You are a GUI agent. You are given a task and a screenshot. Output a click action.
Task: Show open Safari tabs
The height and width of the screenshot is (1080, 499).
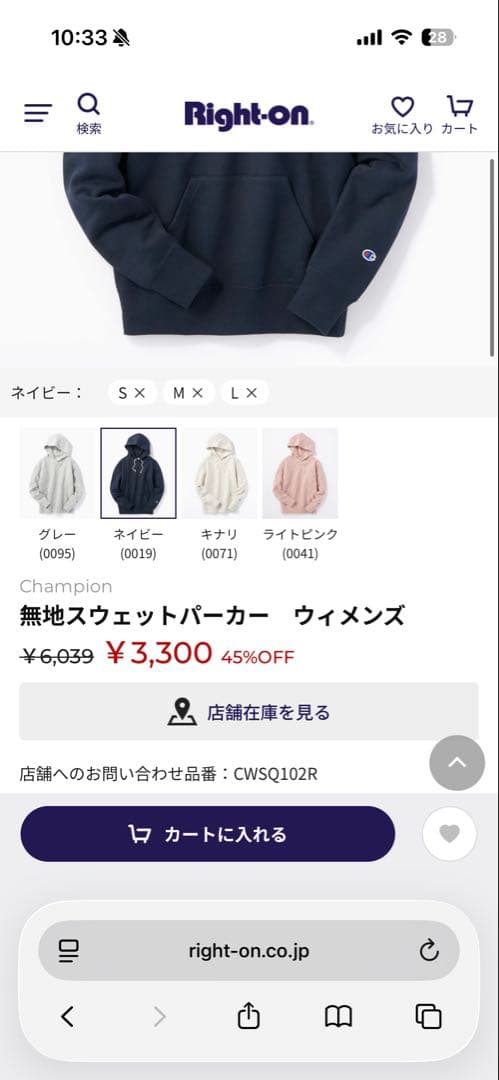tap(428, 1017)
